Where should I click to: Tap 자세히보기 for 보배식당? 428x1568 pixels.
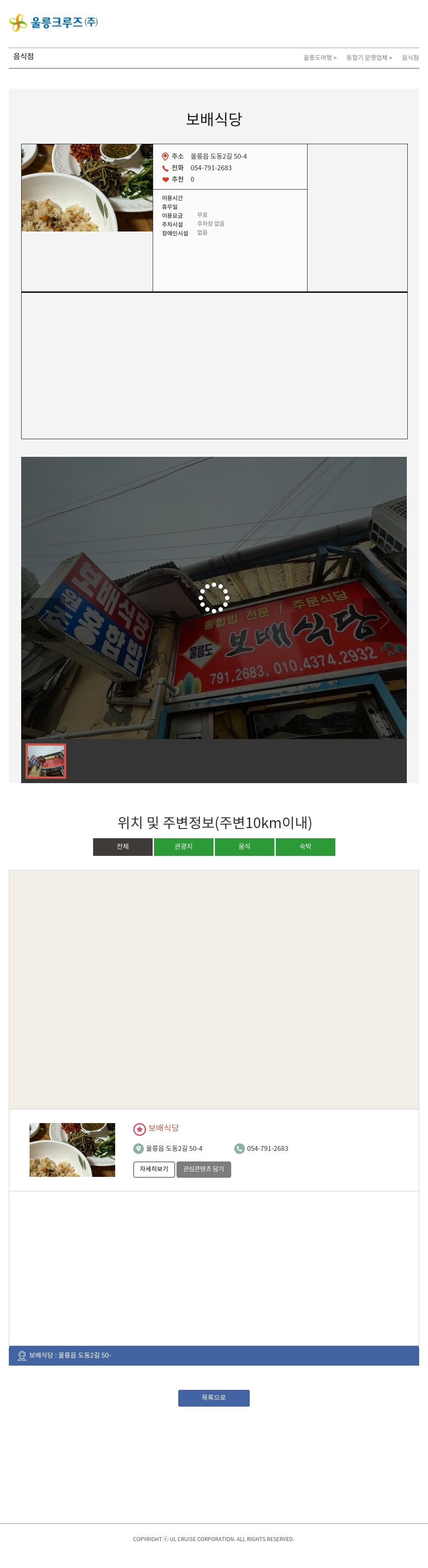point(154,1169)
